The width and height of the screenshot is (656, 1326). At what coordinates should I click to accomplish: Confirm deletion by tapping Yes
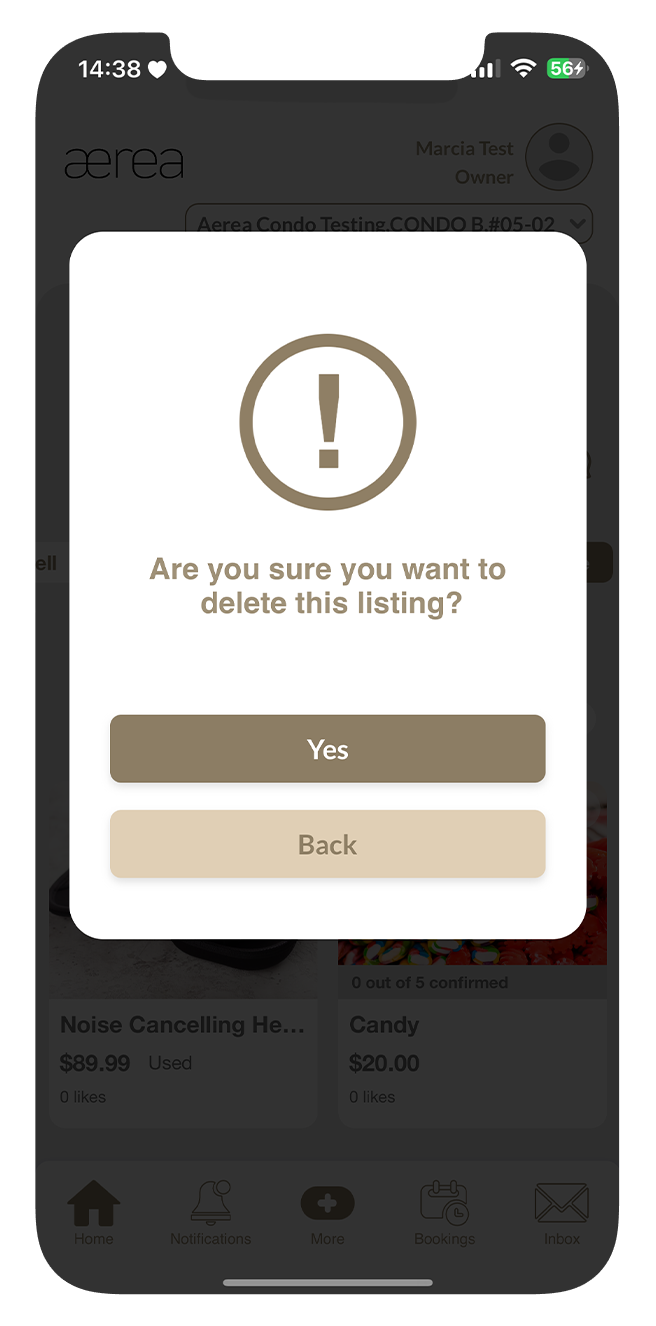coord(327,749)
